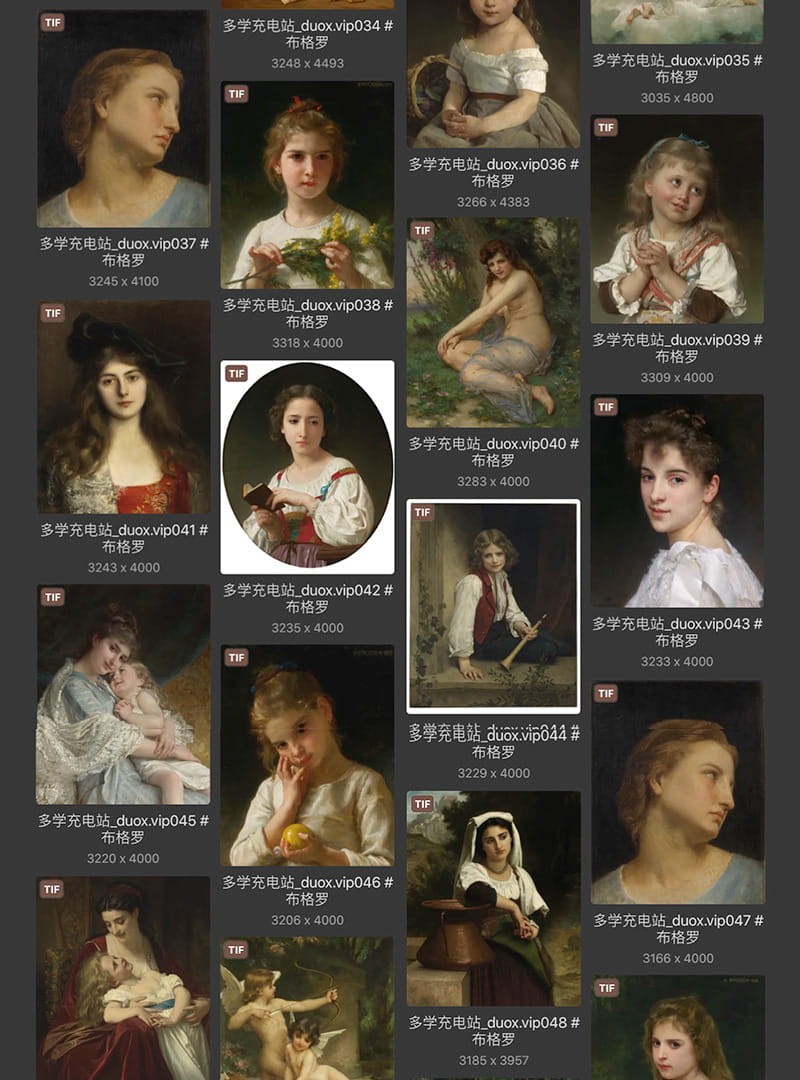Viewport: 800px width, 1080px height.
Task: Click the TIF badge on vip043 portrait
Action: coord(606,408)
